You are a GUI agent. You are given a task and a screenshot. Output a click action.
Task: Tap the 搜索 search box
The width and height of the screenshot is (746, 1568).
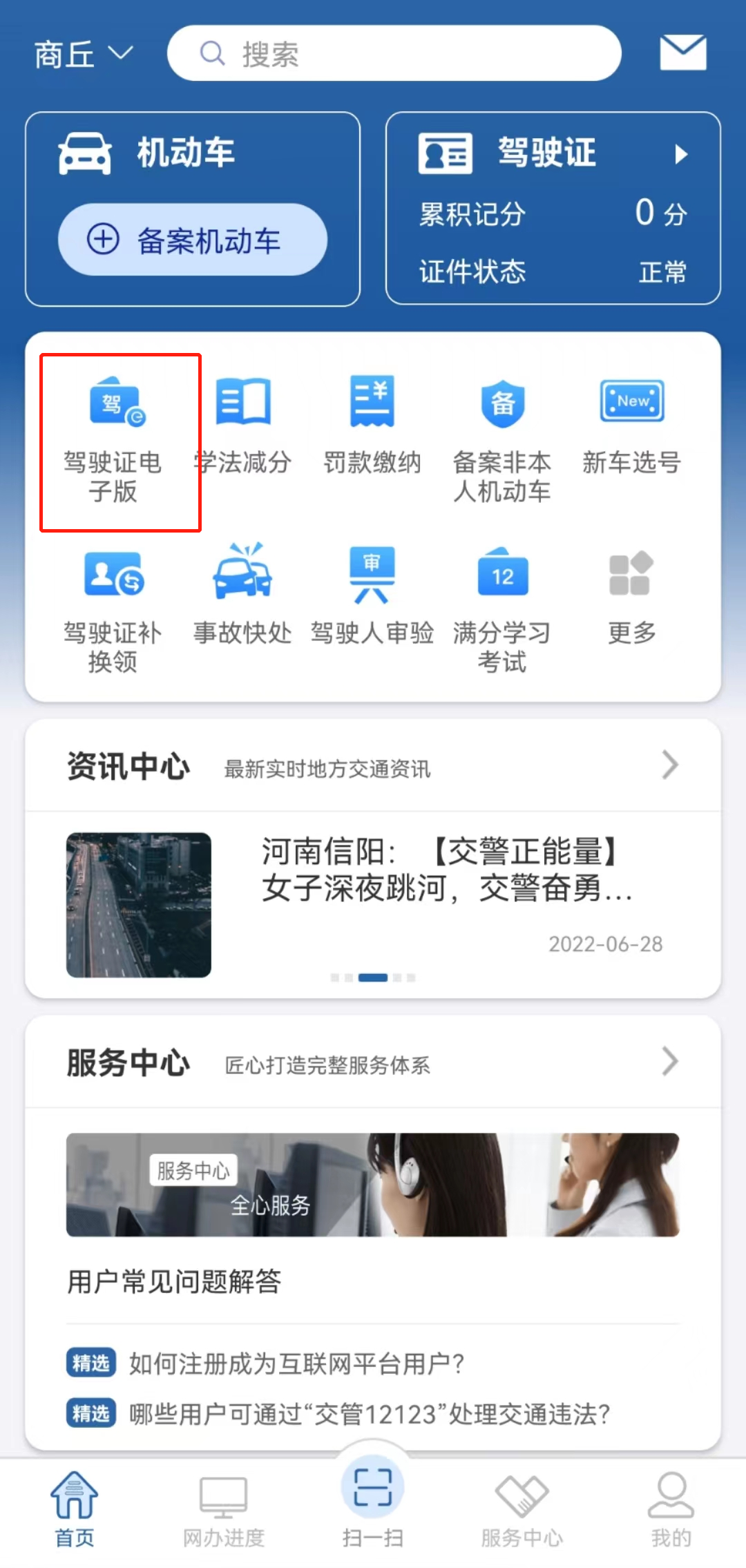coord(394,53)
